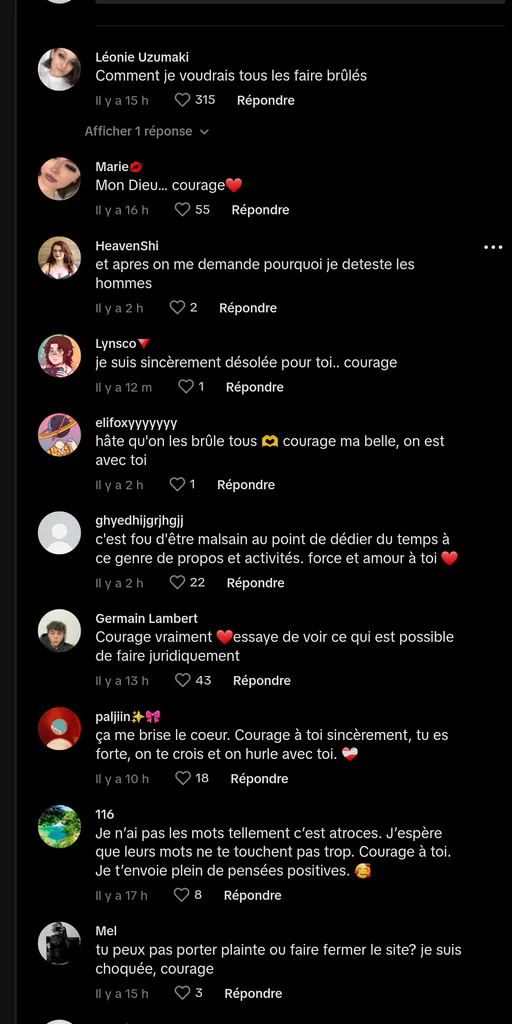Like elifoxyyyyyyy's comment

click(178, 485)
